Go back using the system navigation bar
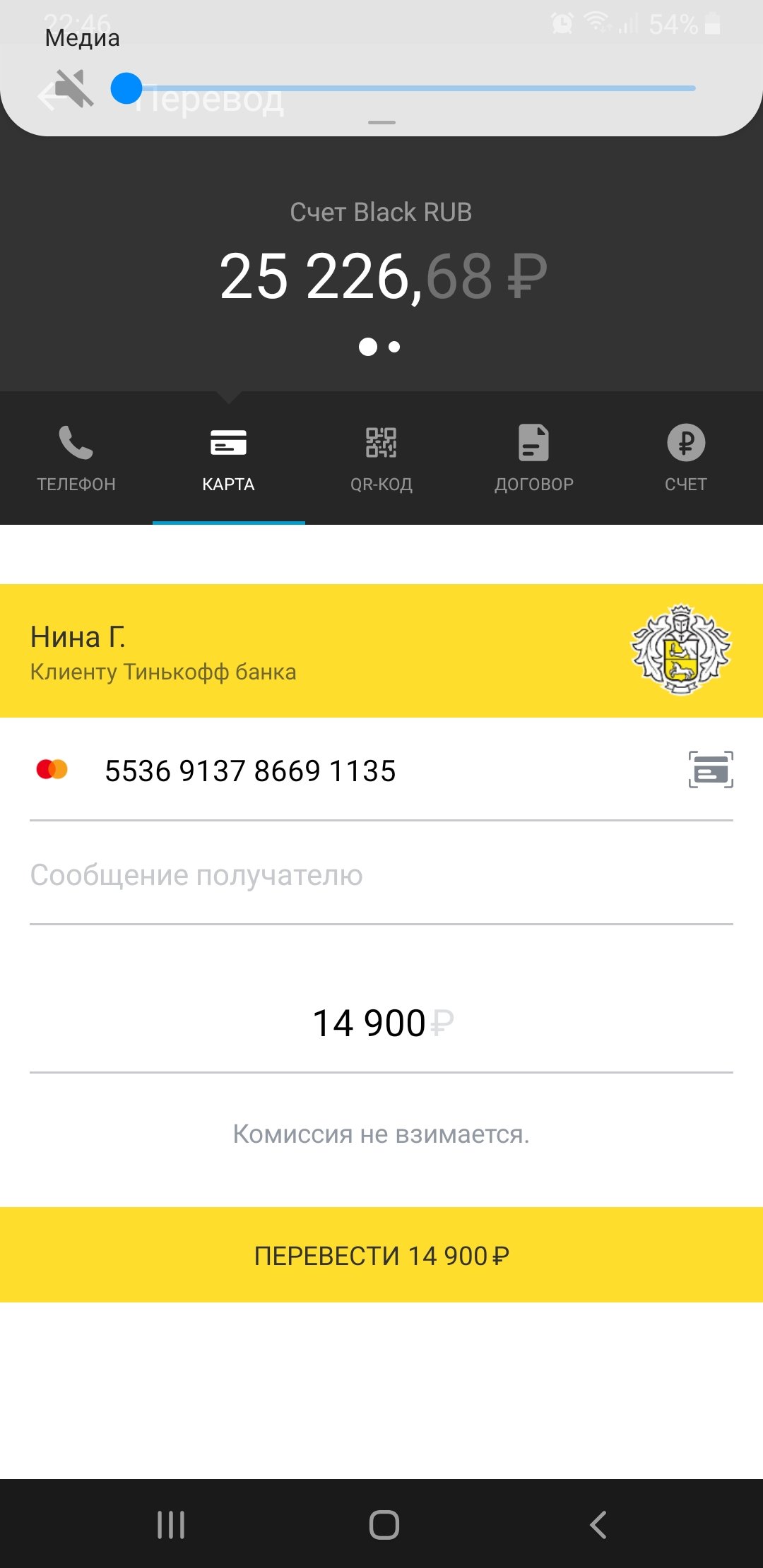Screen dimensions: 763x1568 coord(598,1524)
